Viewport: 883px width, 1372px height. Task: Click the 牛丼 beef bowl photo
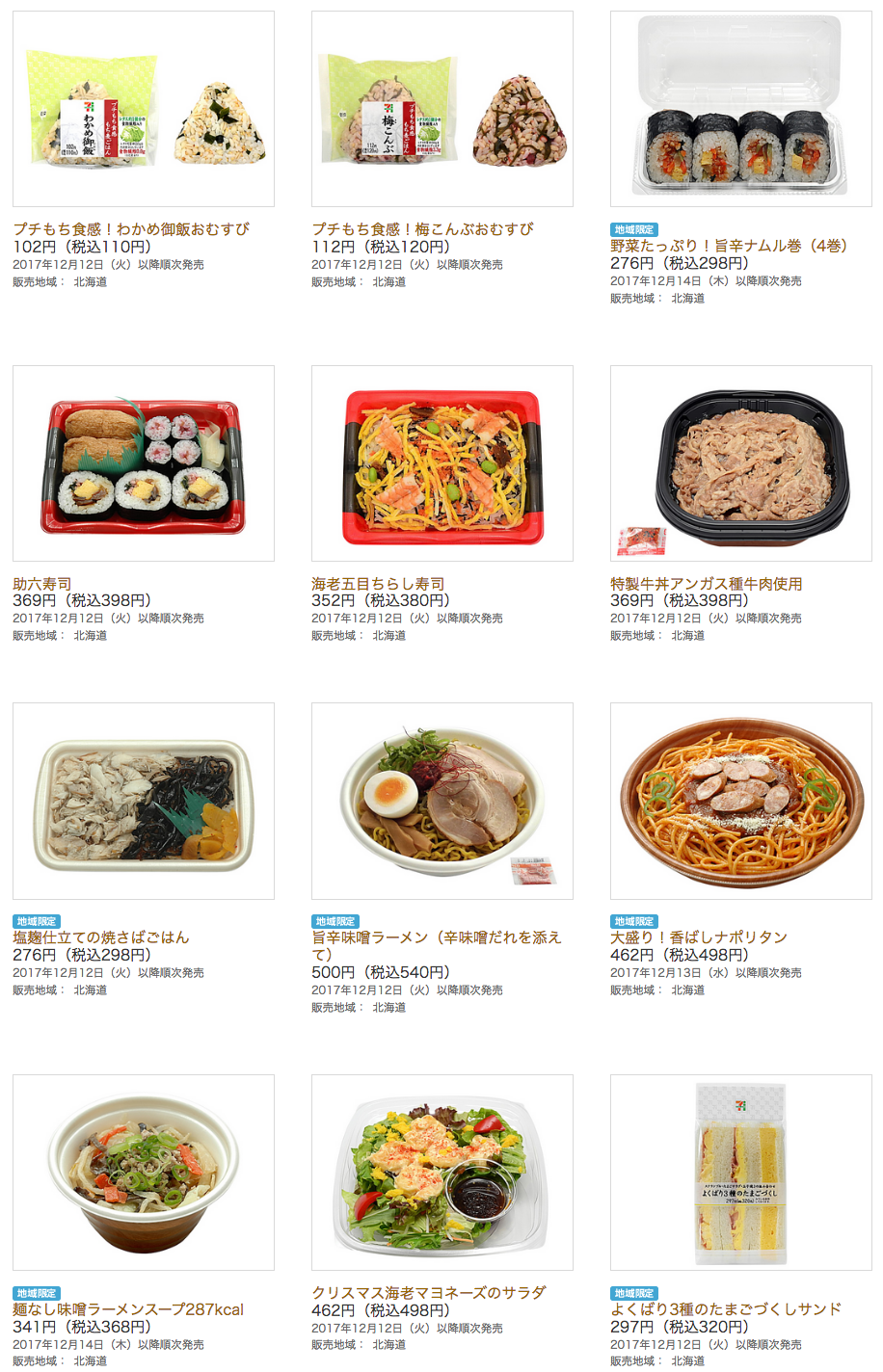[739, 462]
